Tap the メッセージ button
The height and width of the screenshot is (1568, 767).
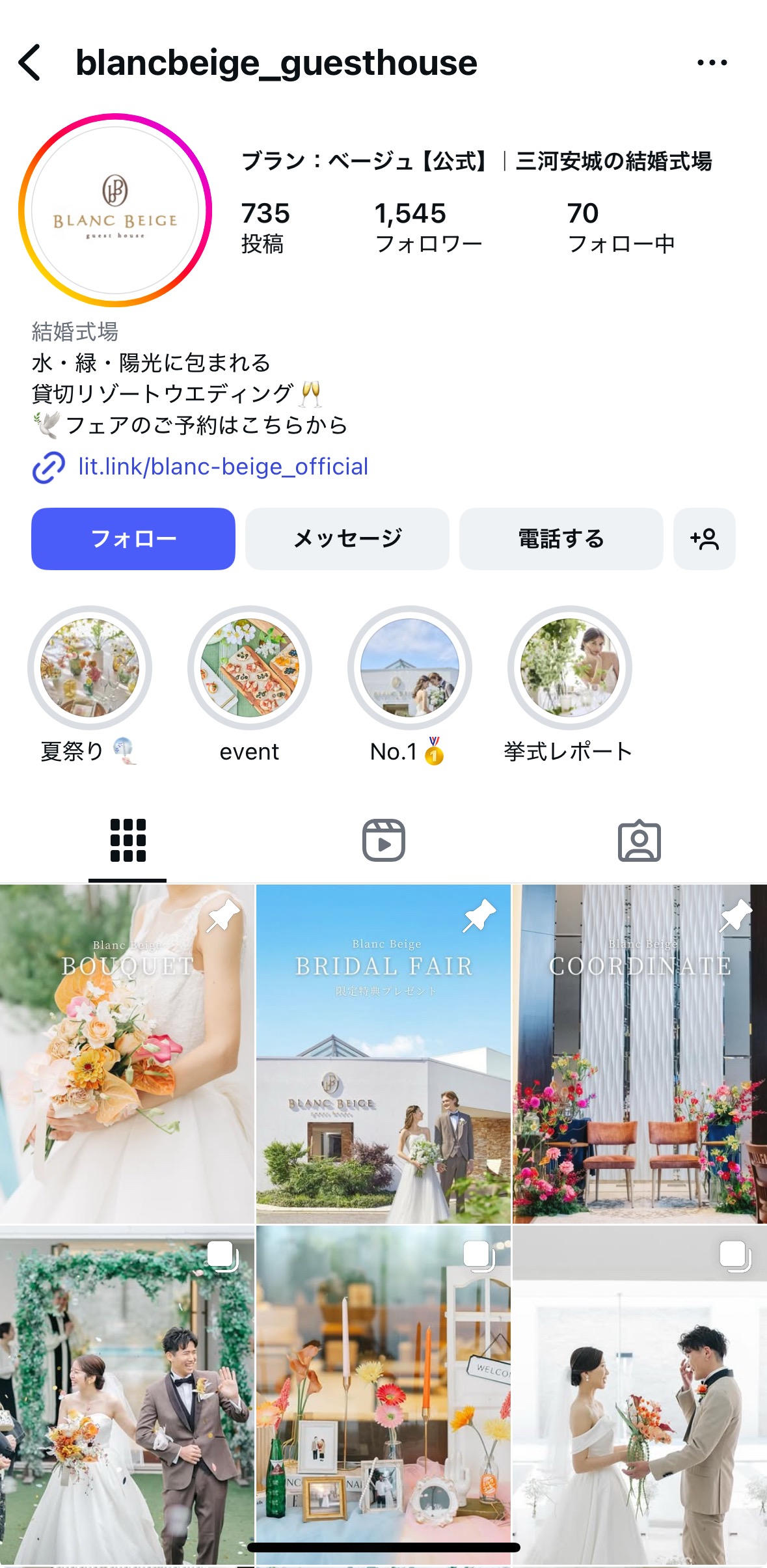point(347,539)
